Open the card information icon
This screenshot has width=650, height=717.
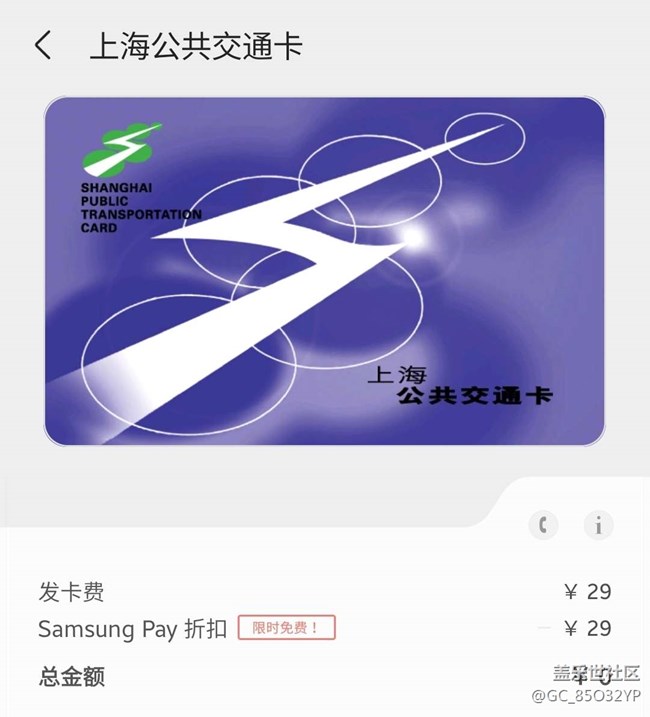(x=598, y=525)
